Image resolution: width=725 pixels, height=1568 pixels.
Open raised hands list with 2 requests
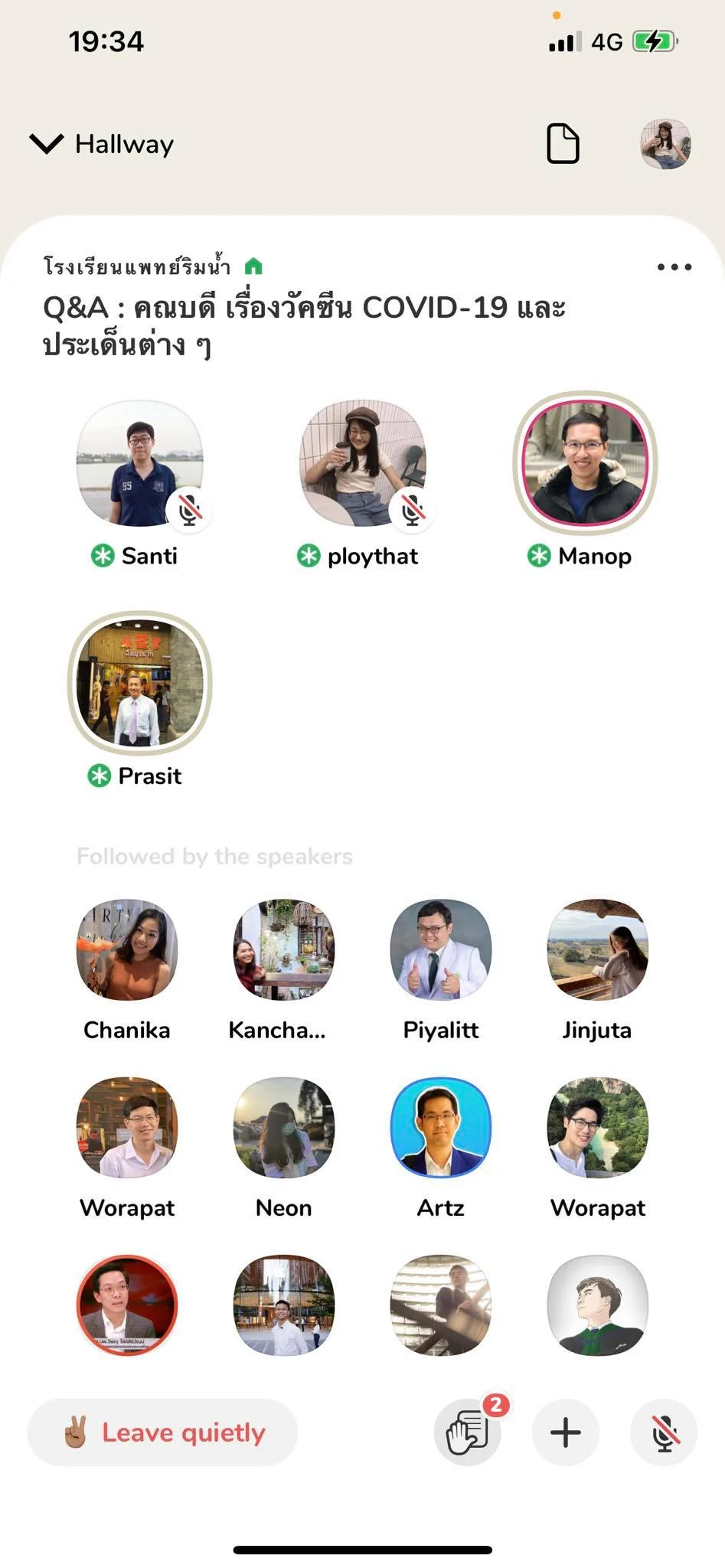[x=467, y=1432]
